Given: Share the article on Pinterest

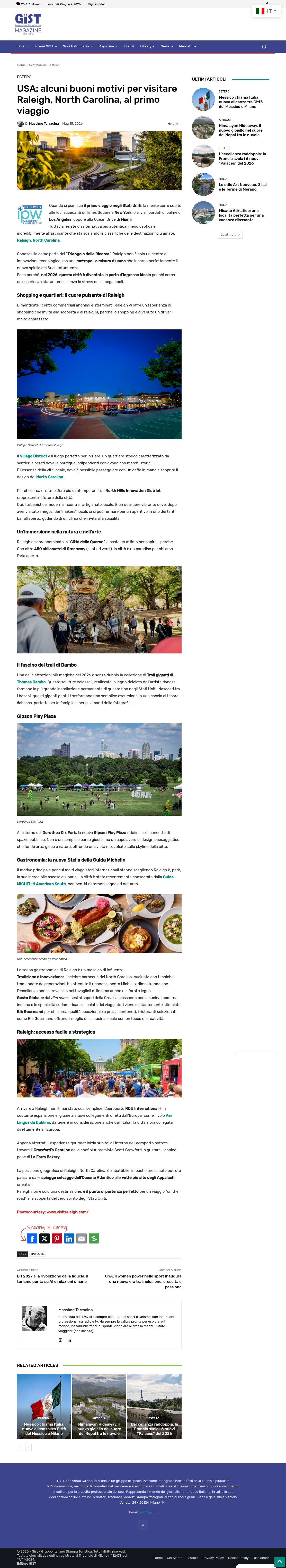Looking at the screenshot, I should pos(57,1239).
